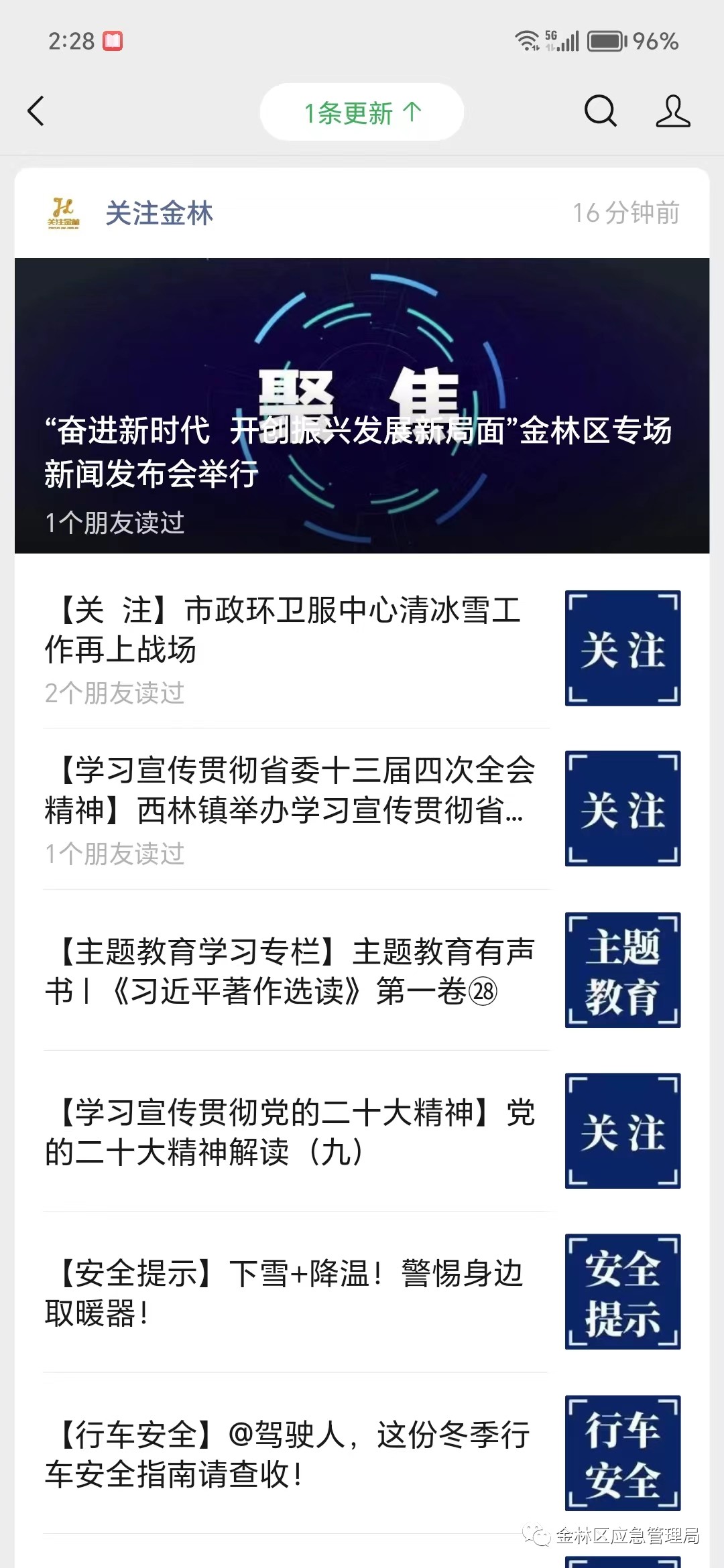Viewport: 724px width, 1568px height.
Task: Tap the 1条更新 refresh pill
Action: 361,113
